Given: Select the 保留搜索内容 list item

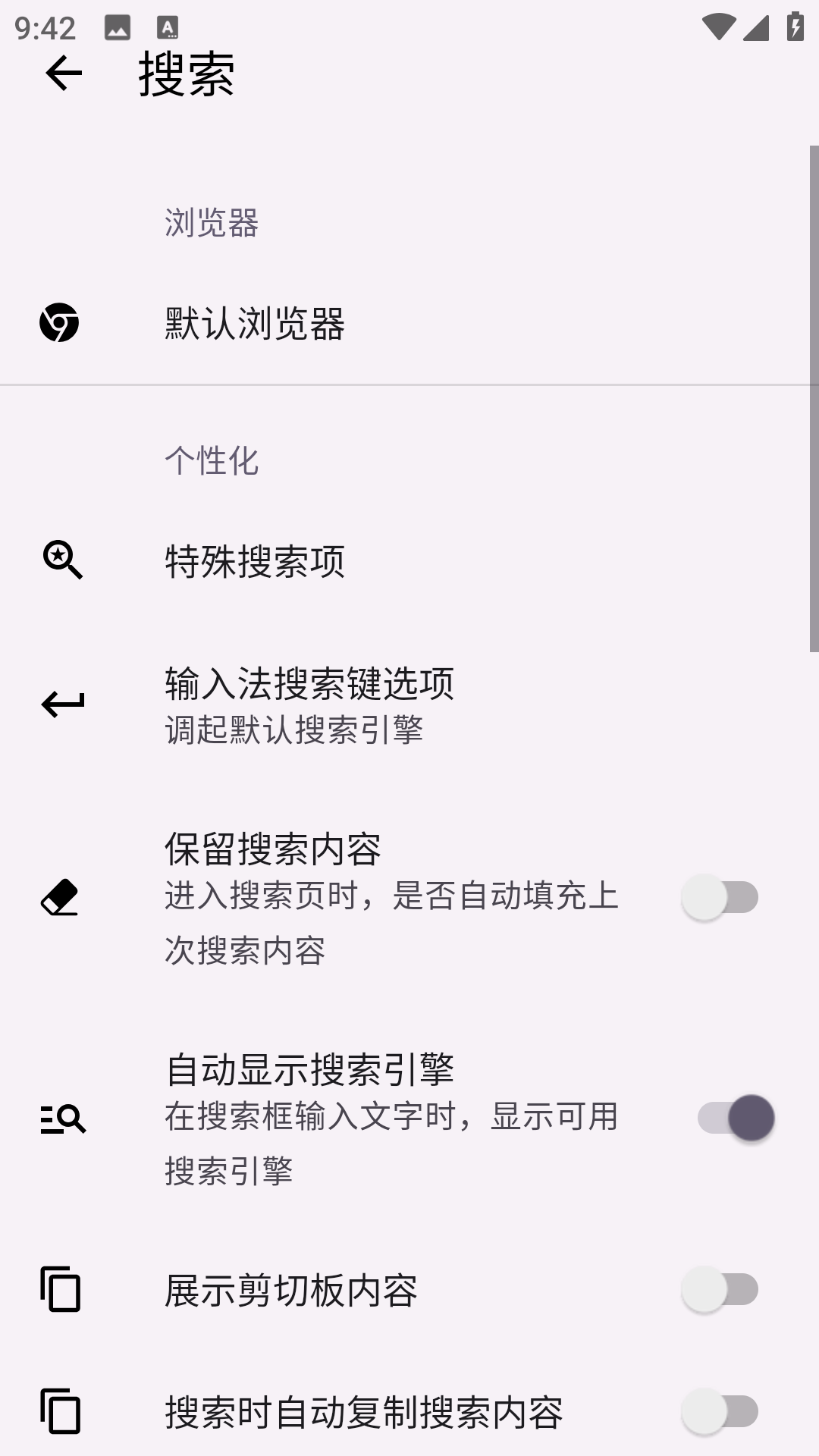Looking at the screenshot, I should pos(341,899).
